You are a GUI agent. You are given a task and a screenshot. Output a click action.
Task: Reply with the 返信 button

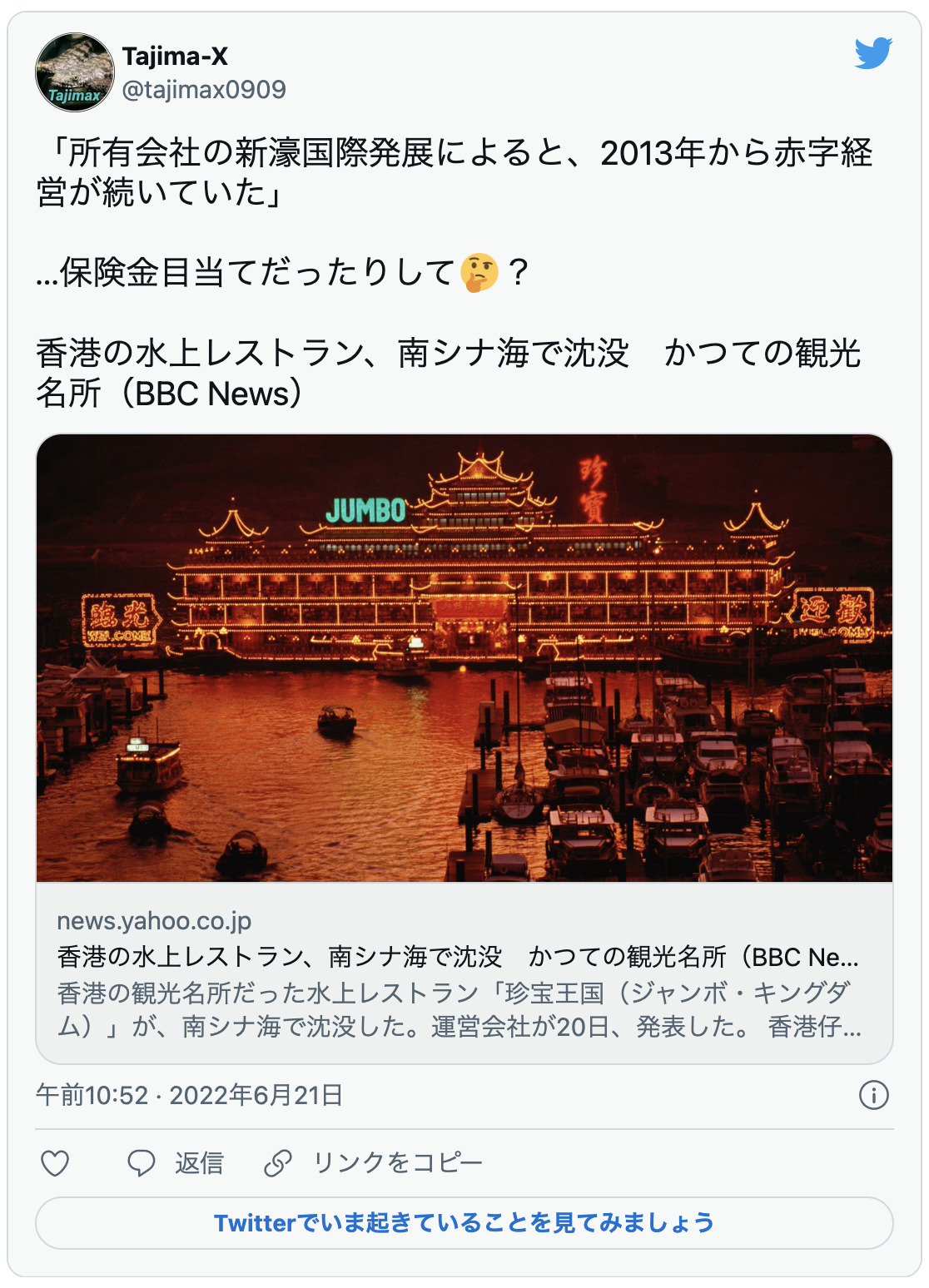point(176,1162)
